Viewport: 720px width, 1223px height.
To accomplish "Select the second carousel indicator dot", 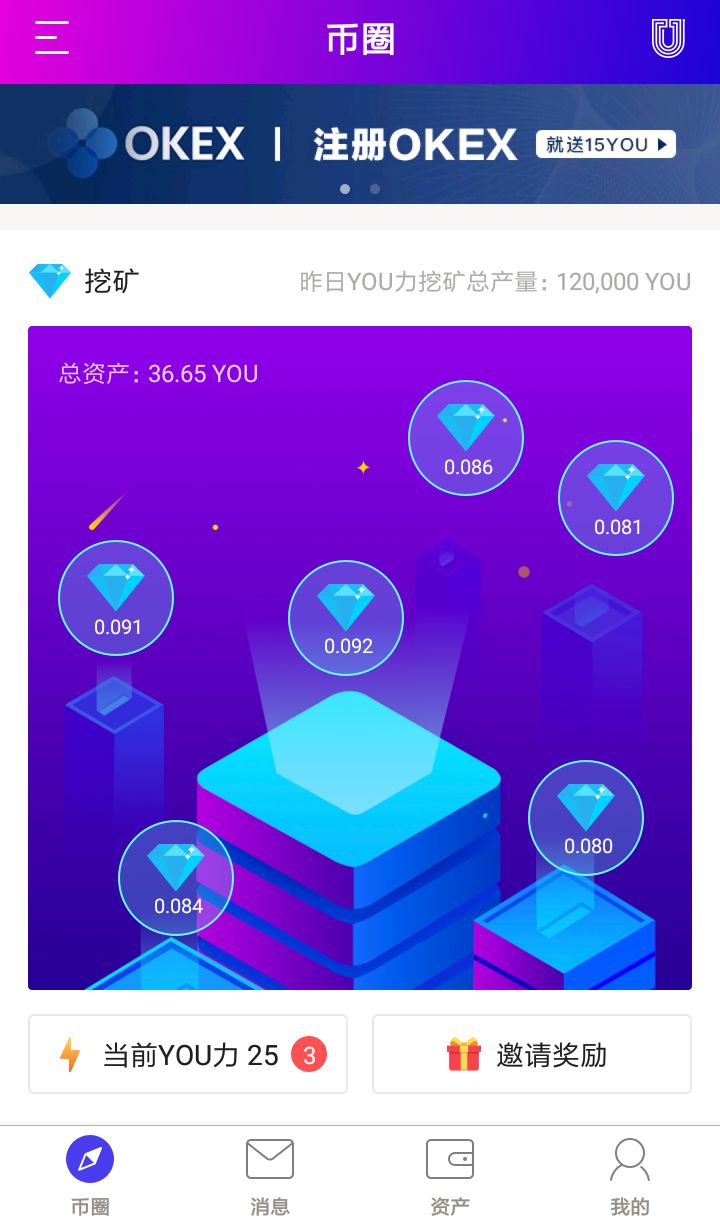I will point(374,188).
